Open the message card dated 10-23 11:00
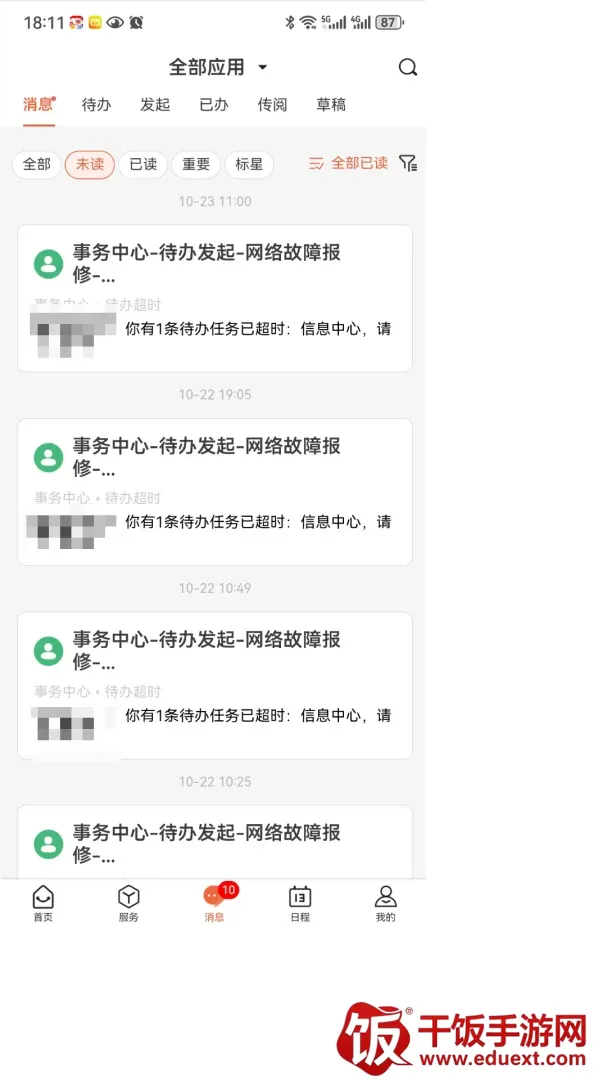 (x=214, y=298)
